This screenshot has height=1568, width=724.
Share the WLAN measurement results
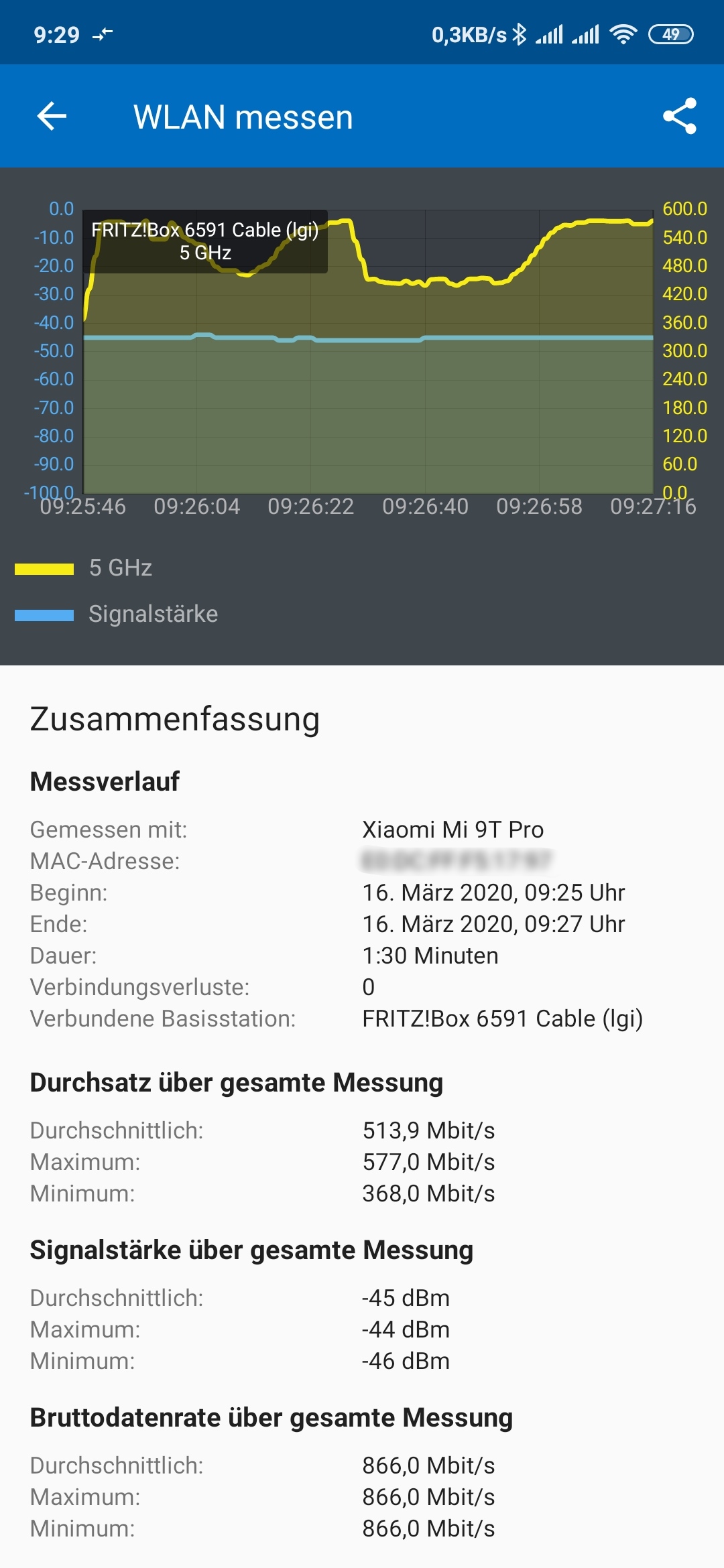[x=679, y=117]
